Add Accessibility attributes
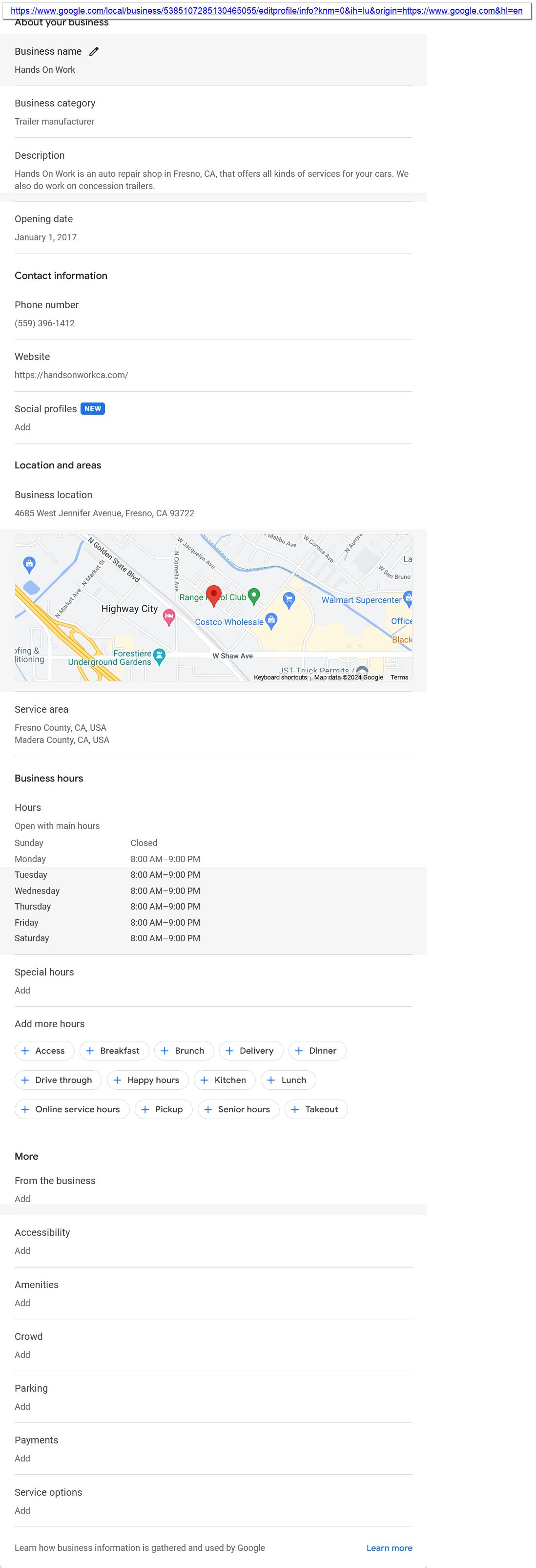The height and width of the screenshot is (1568, 536). point(22,1250)
